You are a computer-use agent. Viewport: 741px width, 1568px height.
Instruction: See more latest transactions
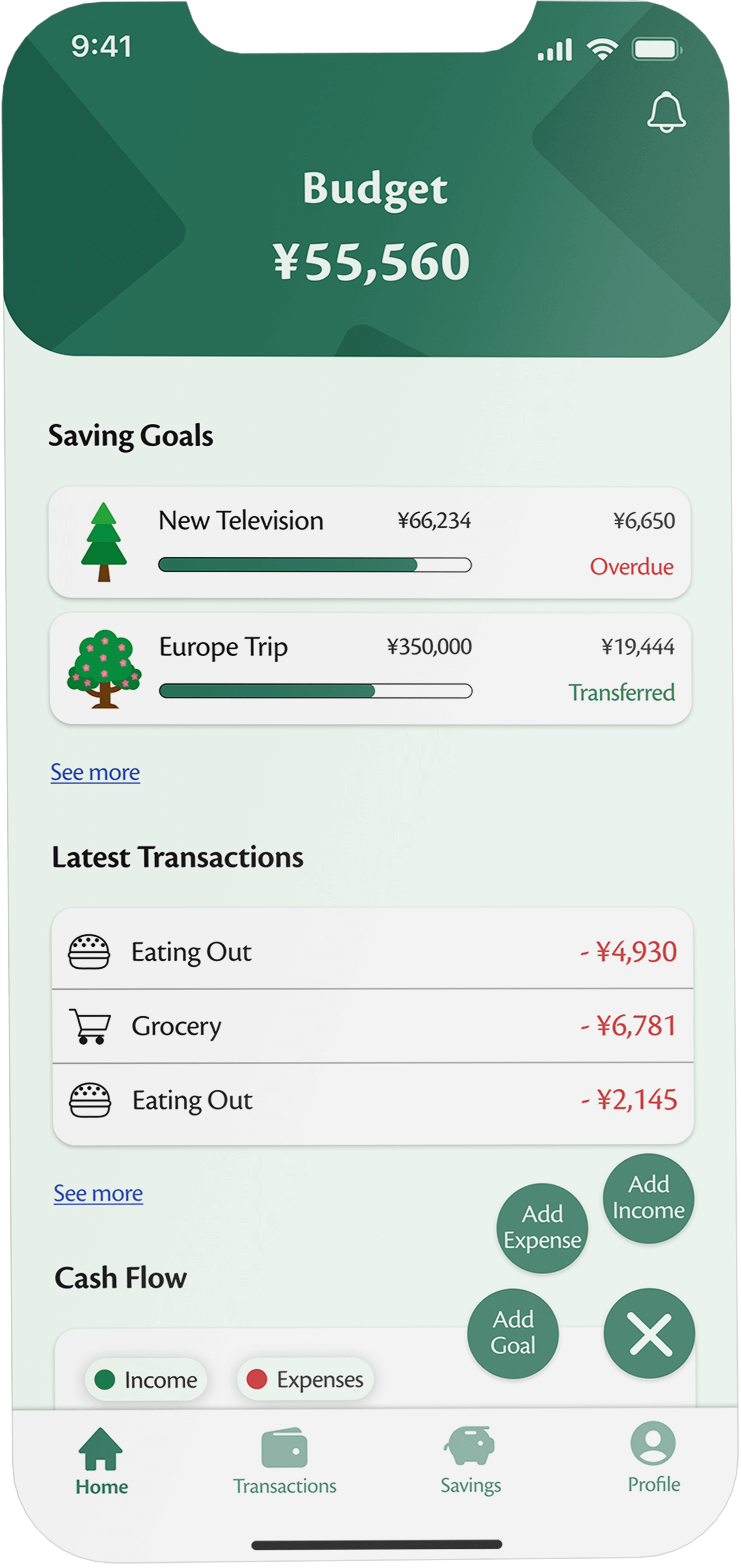coord(98,1193)
